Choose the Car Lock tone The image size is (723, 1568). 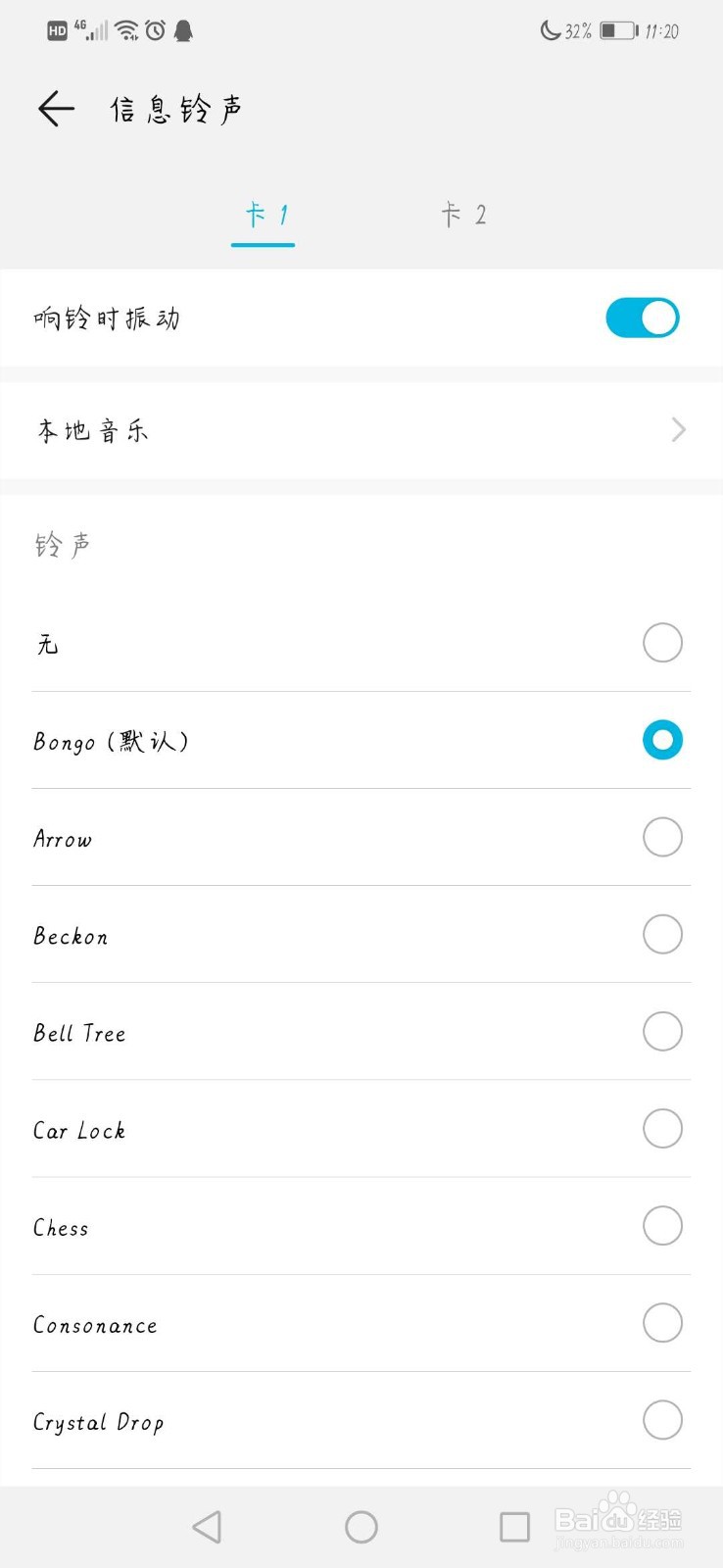tap(661, 1128)
